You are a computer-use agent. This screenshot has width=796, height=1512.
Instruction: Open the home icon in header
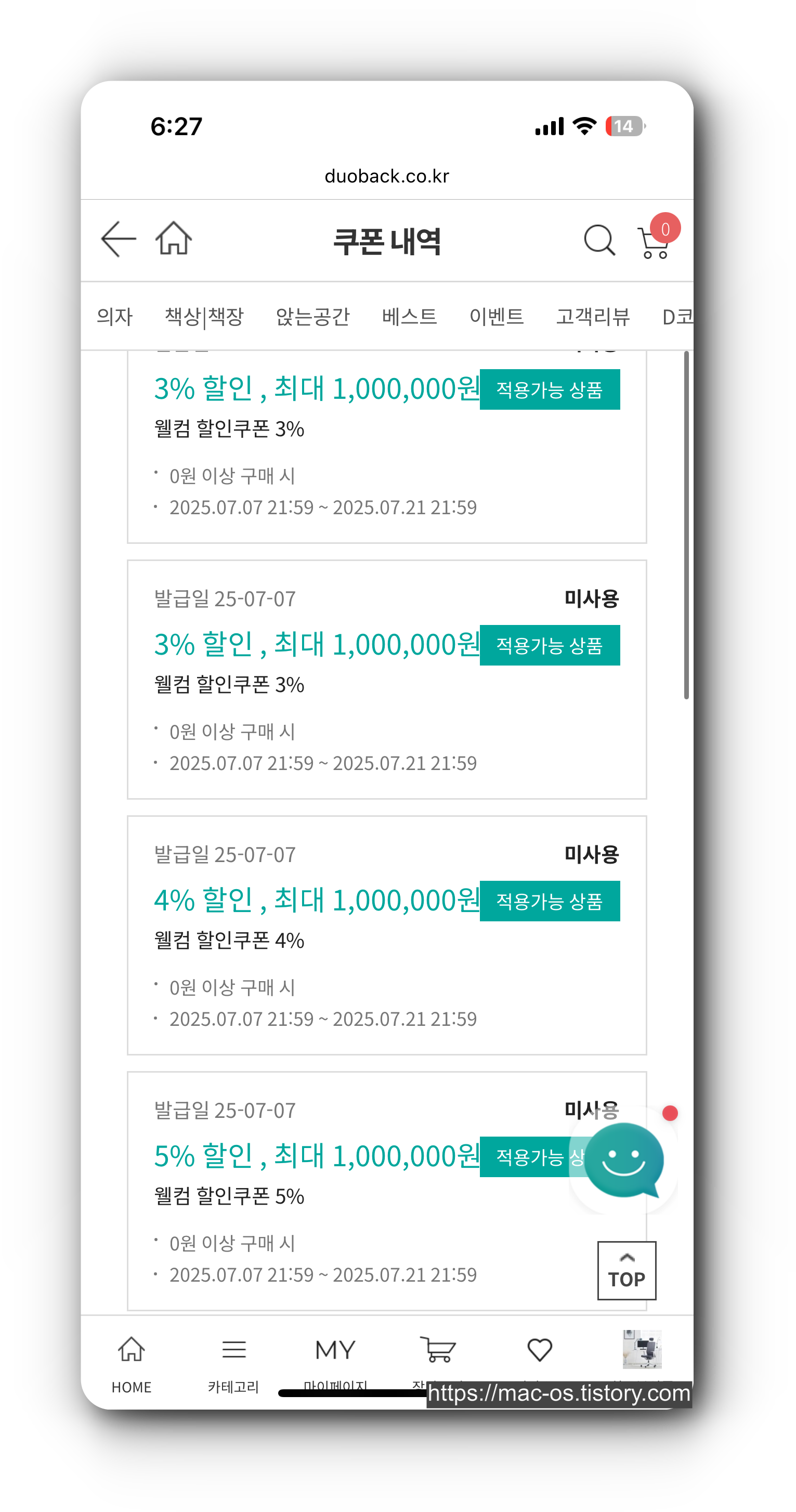(174, 238)
